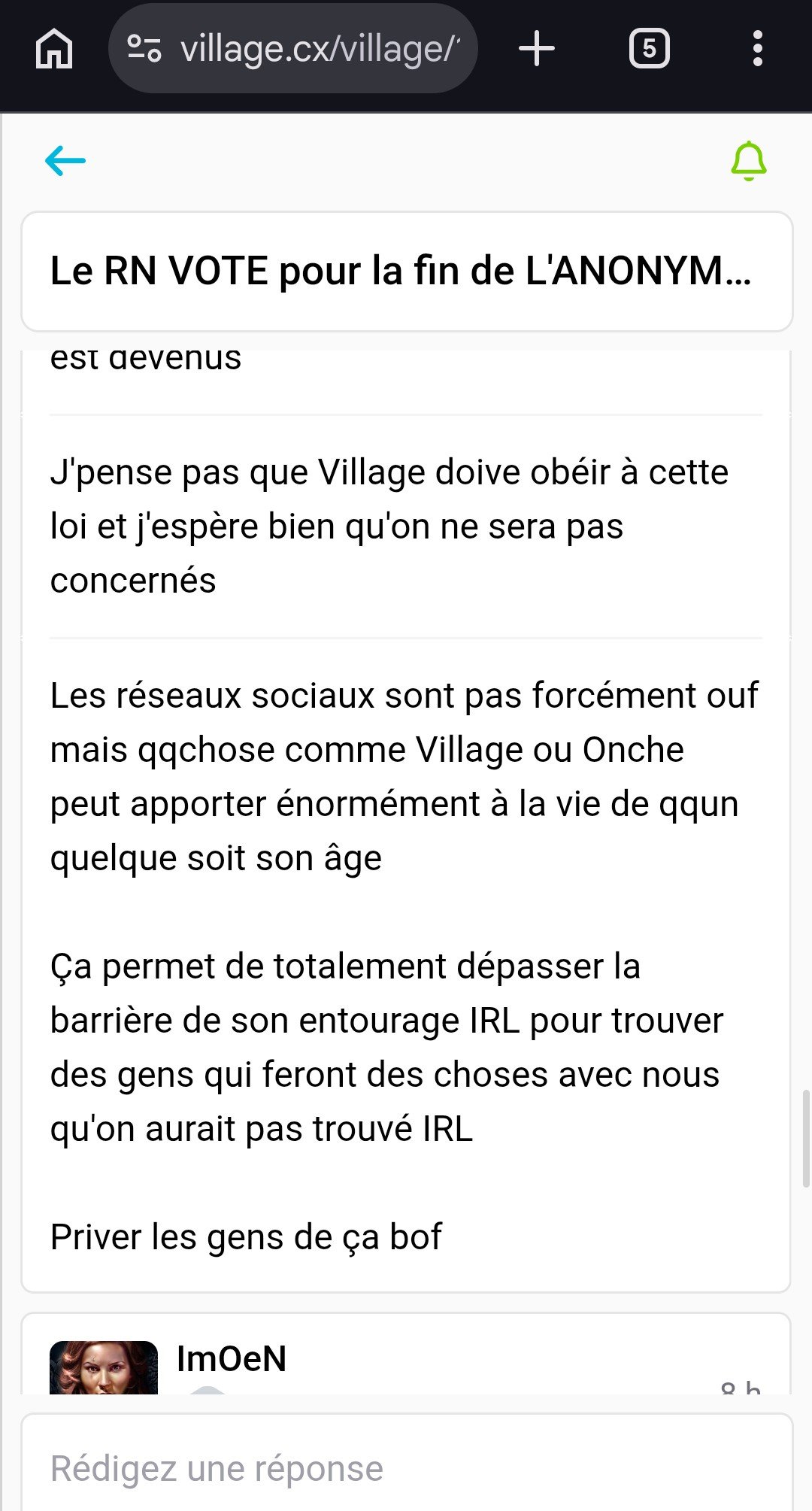
Task: Show the open tabs switcher
Action: [x=649, y=49]
